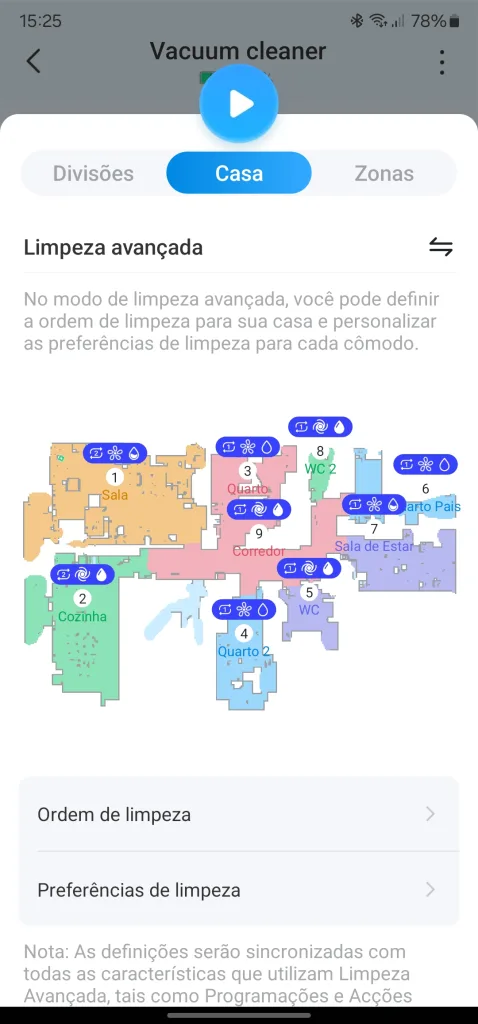Select the Cozinha room on the map
This screenshot has width=478, height=1024.
82,616
